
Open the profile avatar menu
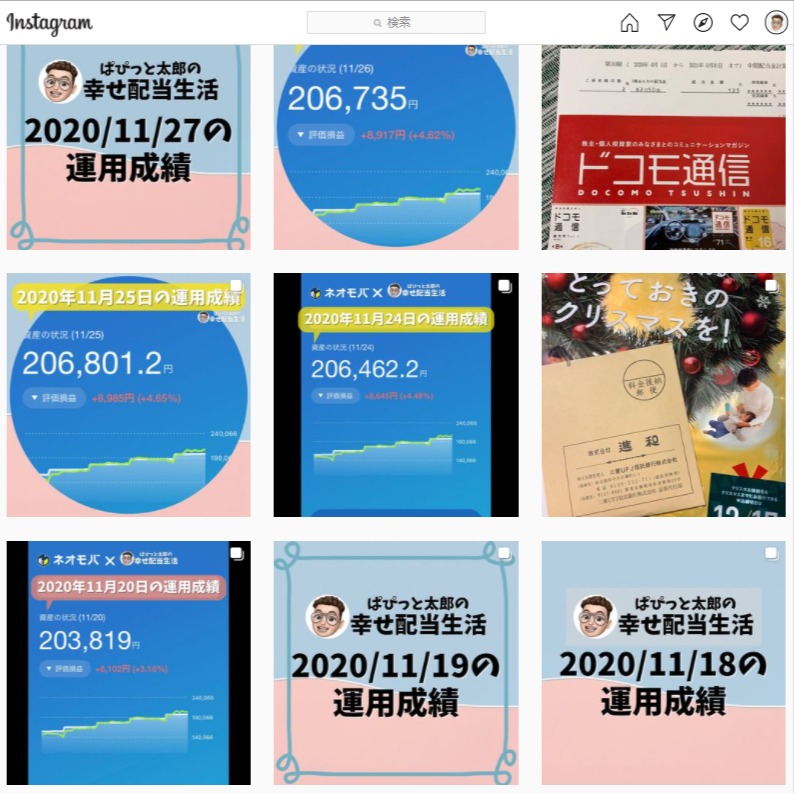pos(776,22)
